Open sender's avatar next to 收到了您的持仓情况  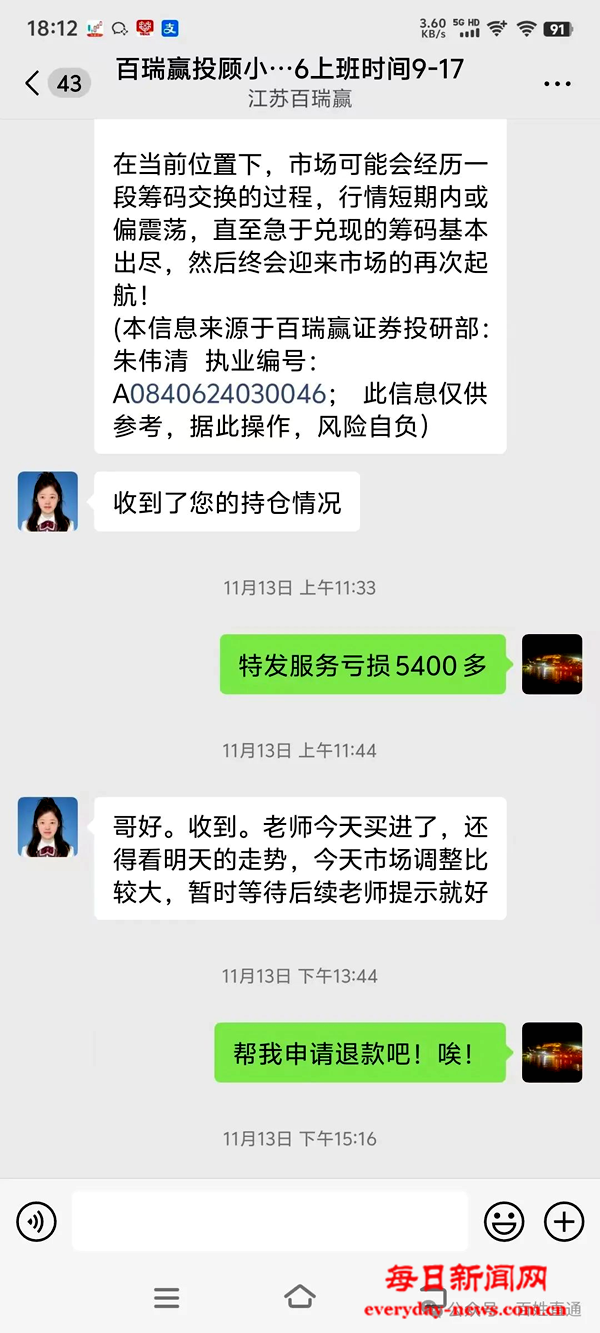[x=48, y=502]
